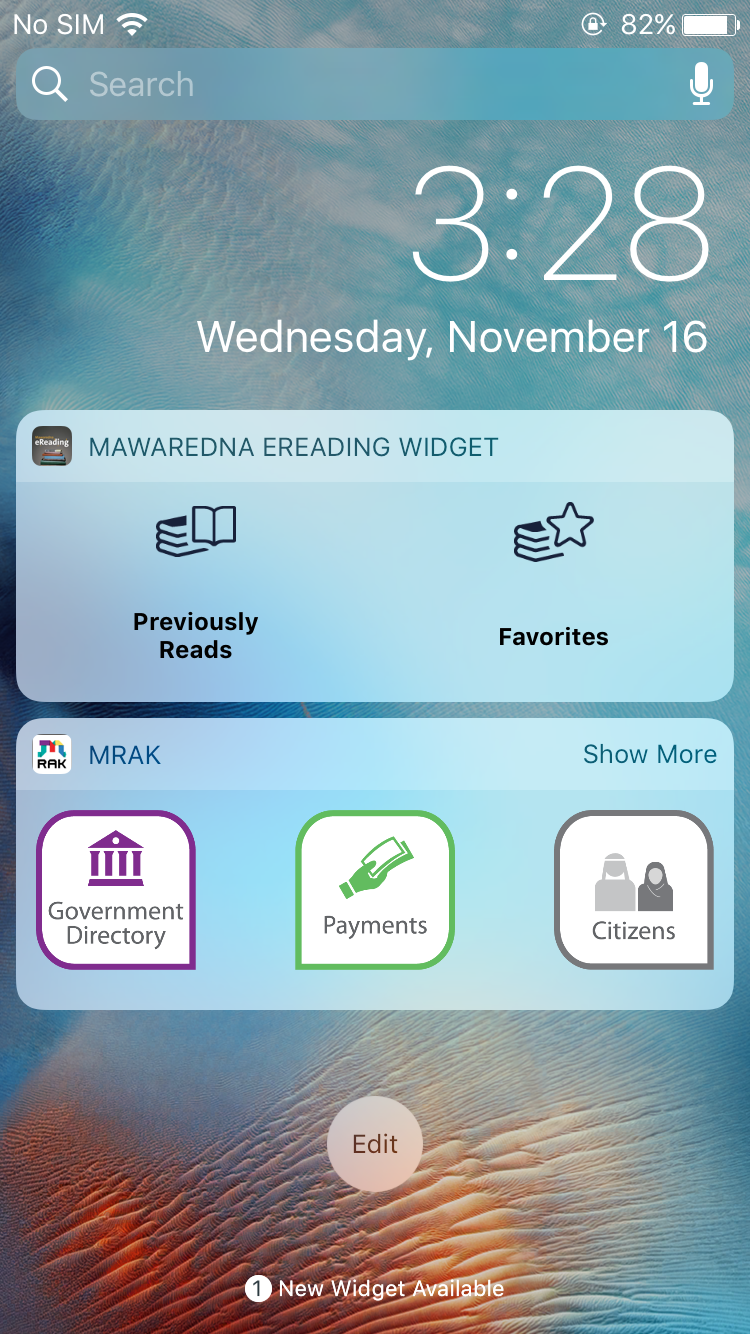The width and height of the screenshot is (750, 1334).
Task: Open the Mawaredna eReading widget header
Action: tap(292, 447)
